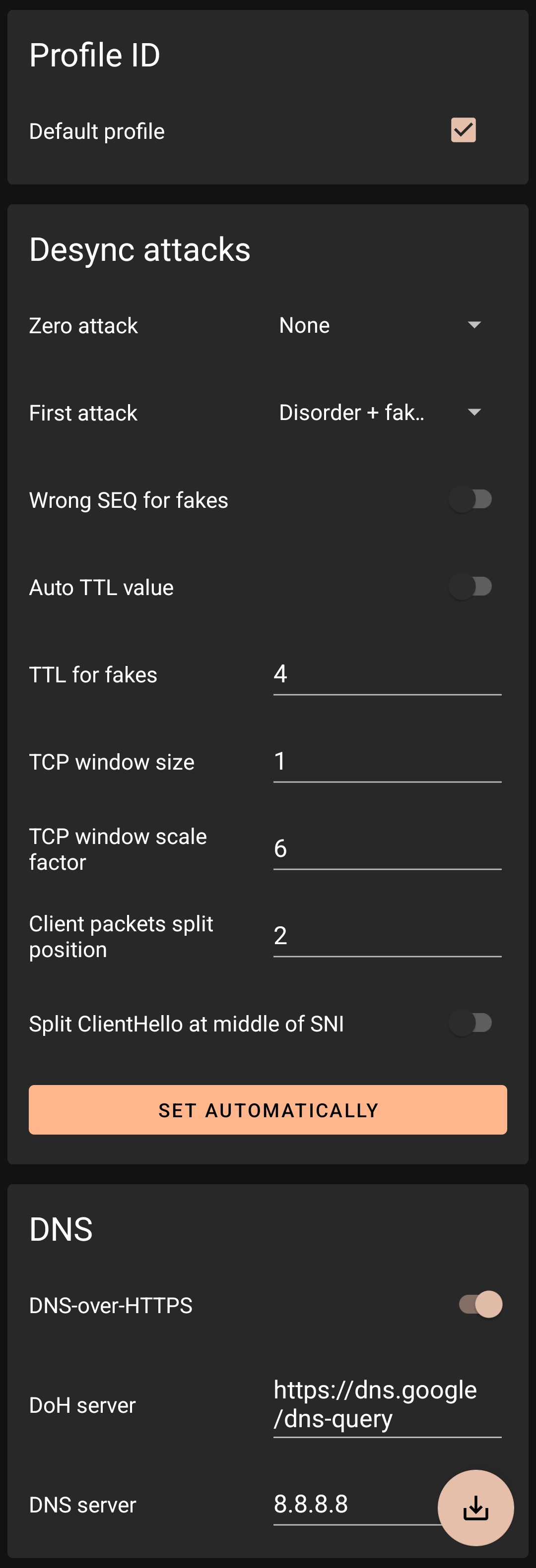
Task: Edit the DoH server address
Action: click(x=387, y=1404)
